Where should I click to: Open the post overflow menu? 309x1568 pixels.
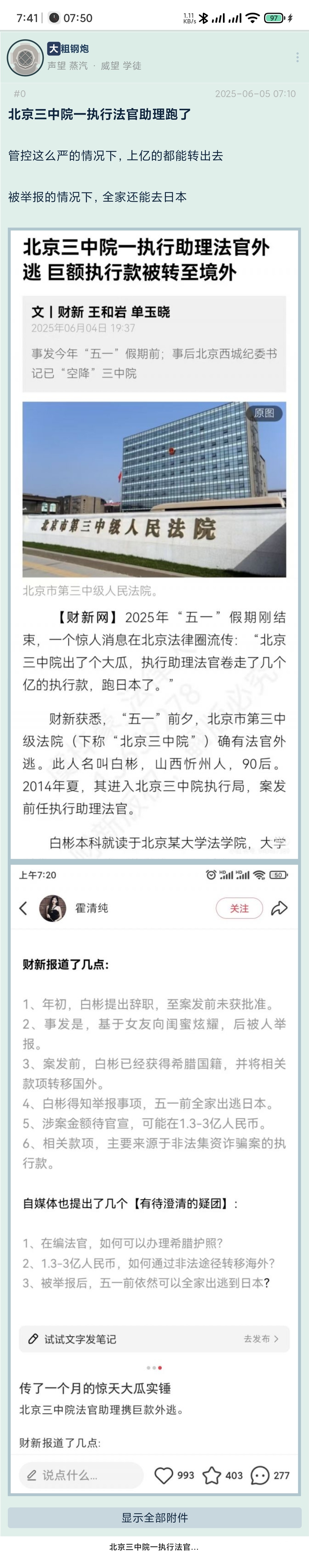(297, 57)
